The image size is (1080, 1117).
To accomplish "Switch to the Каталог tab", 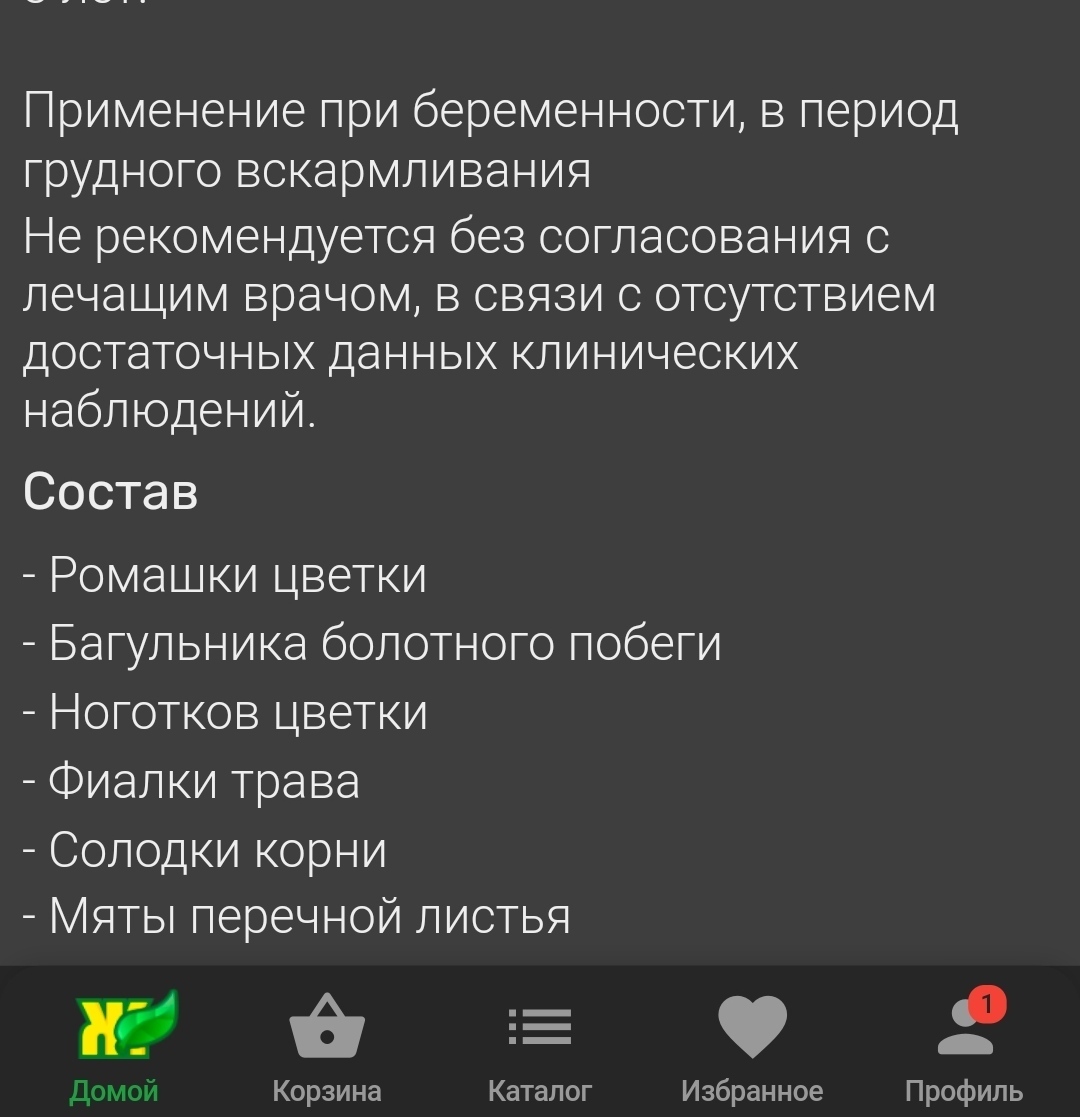I will 540,1044.
